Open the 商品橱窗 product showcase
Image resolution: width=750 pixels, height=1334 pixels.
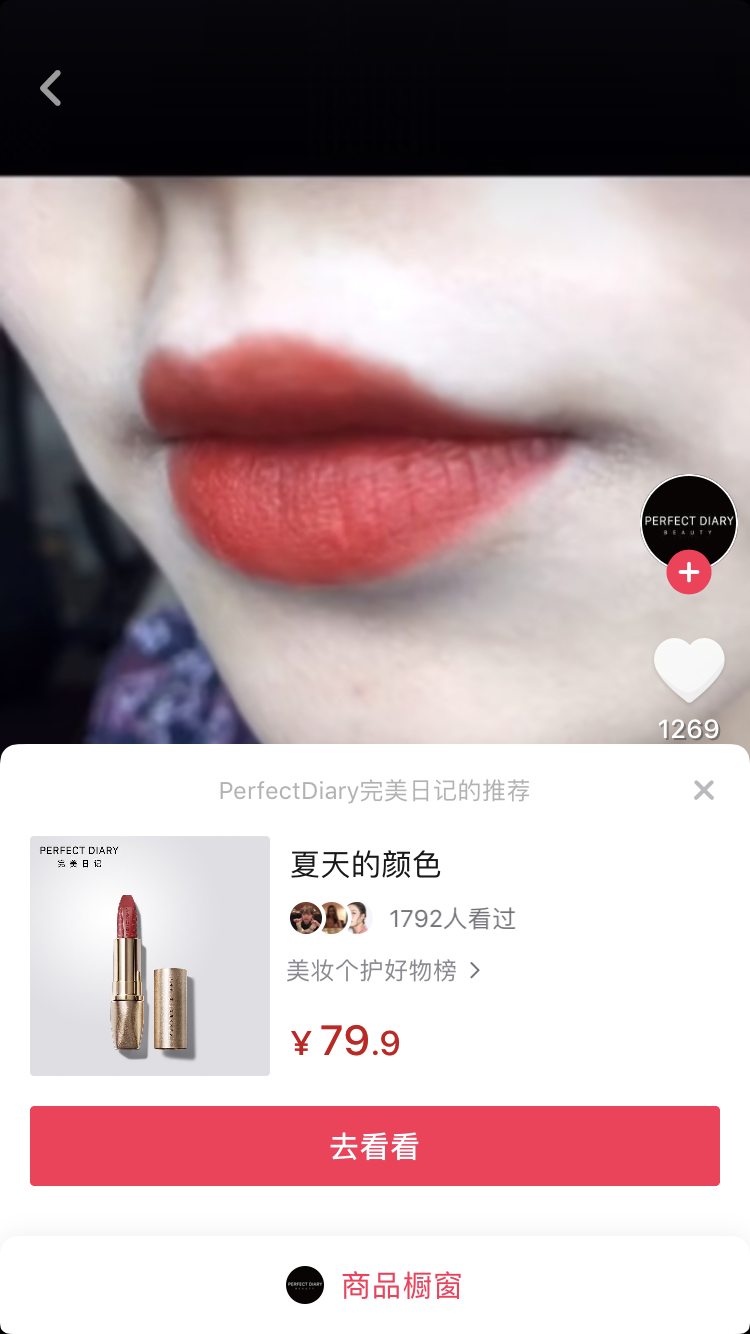tap(375, 1285)
